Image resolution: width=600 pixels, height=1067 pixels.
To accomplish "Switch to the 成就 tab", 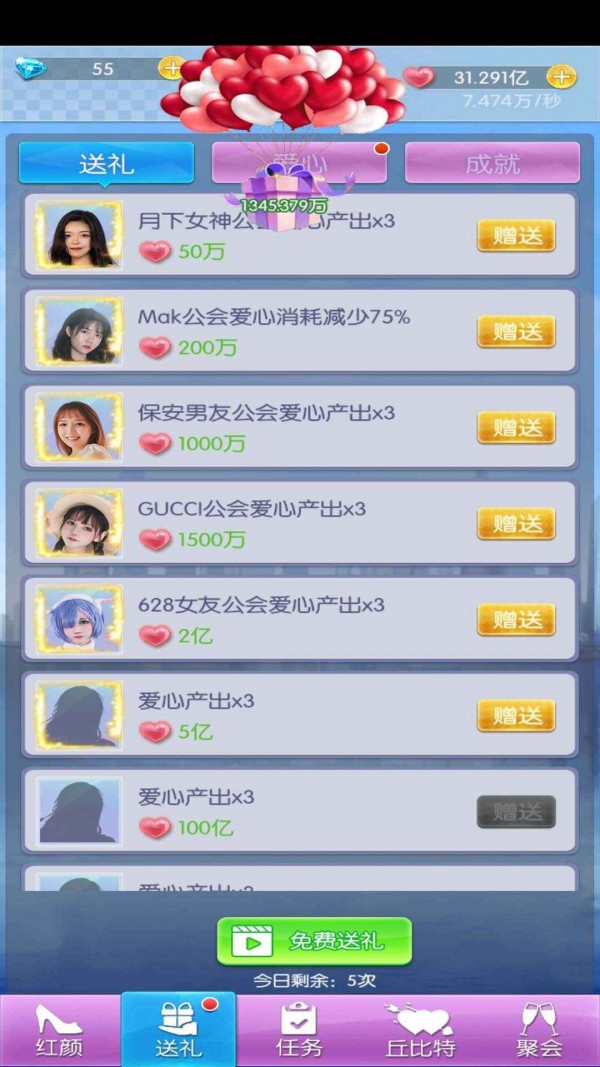I will (x=492, y=163).
